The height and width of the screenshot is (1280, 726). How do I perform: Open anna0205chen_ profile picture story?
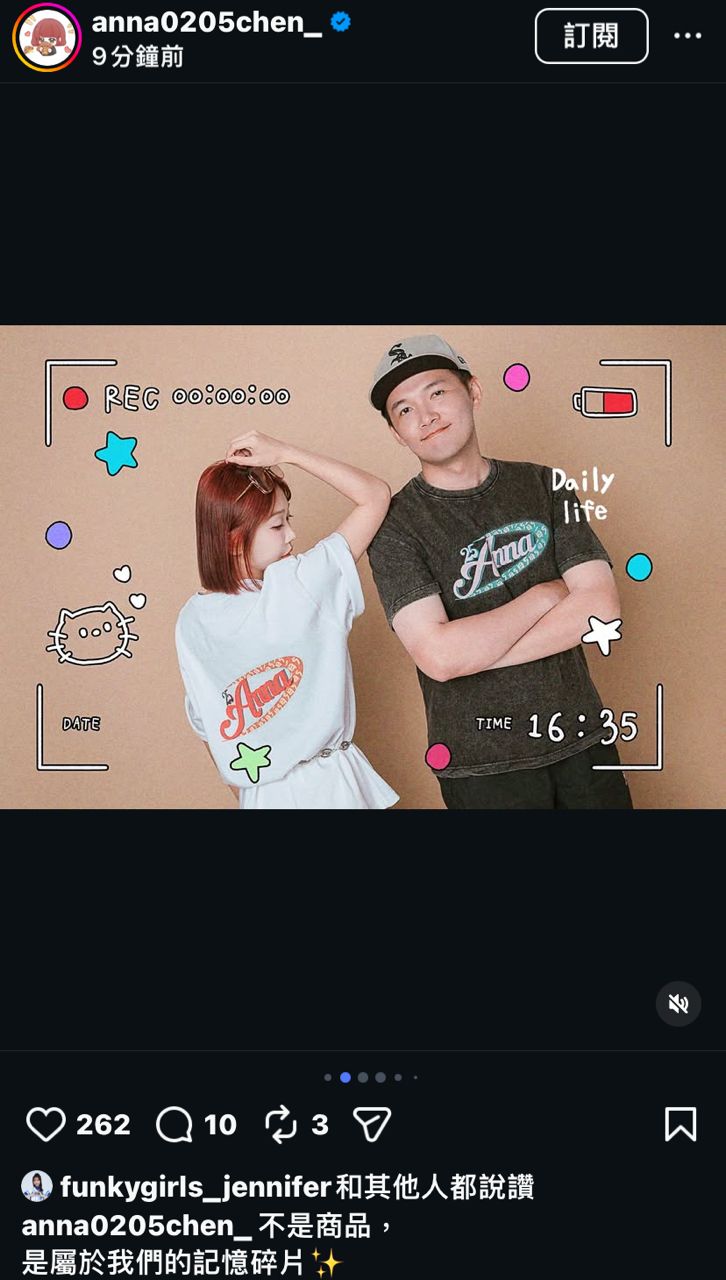tap(46, 37)
